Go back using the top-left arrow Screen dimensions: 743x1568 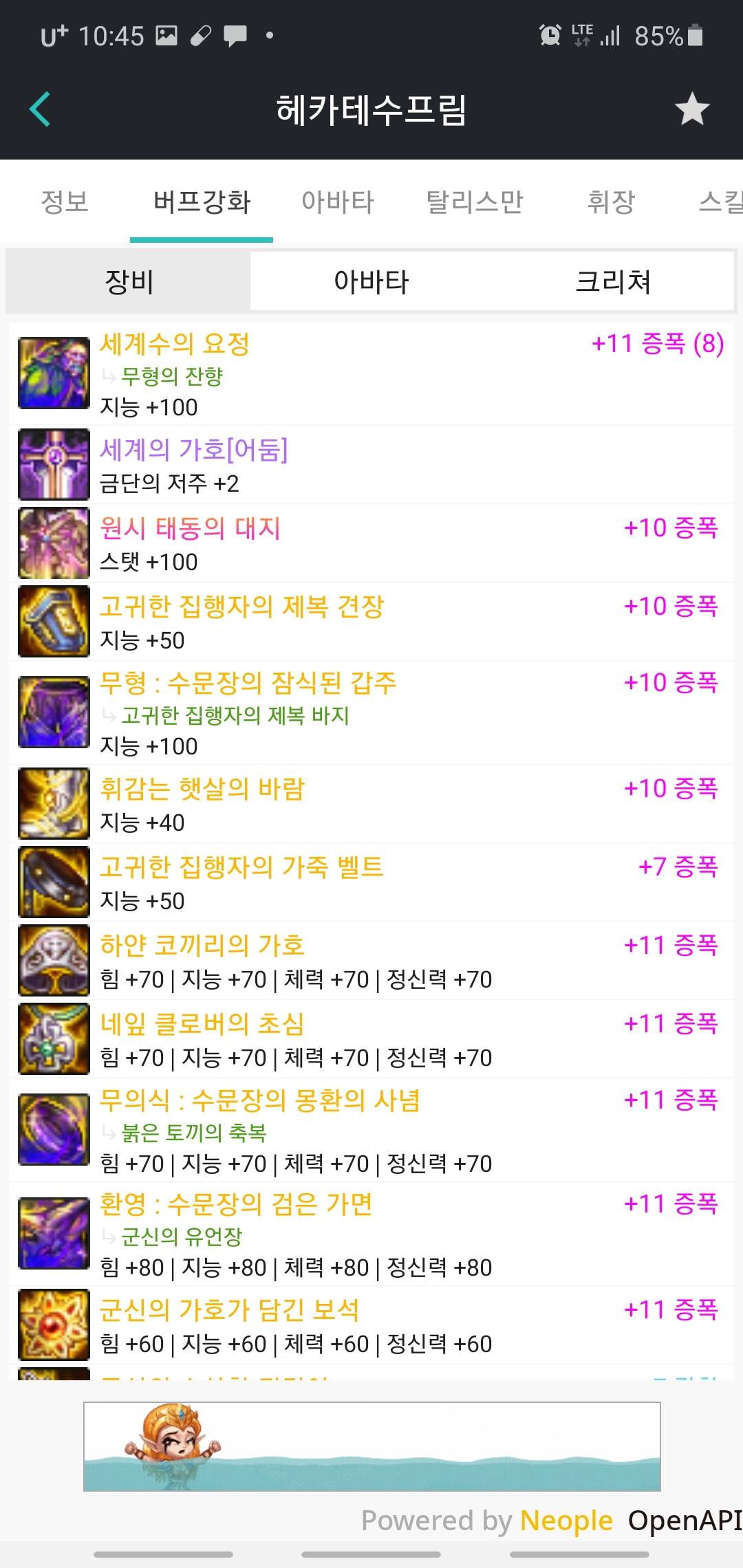click(x=41, y=109)
